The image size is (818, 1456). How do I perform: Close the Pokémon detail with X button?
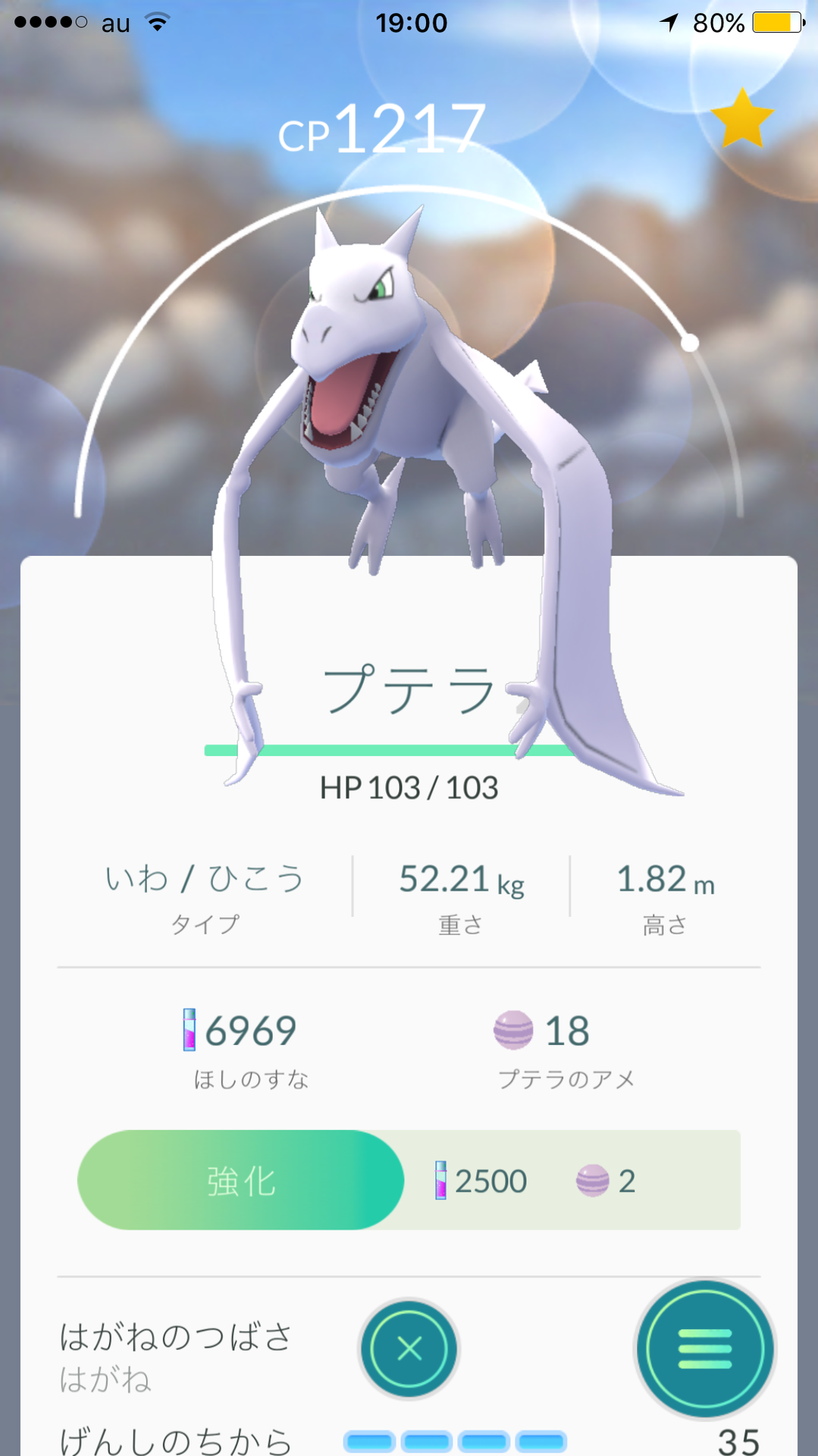pos(409,1348)
